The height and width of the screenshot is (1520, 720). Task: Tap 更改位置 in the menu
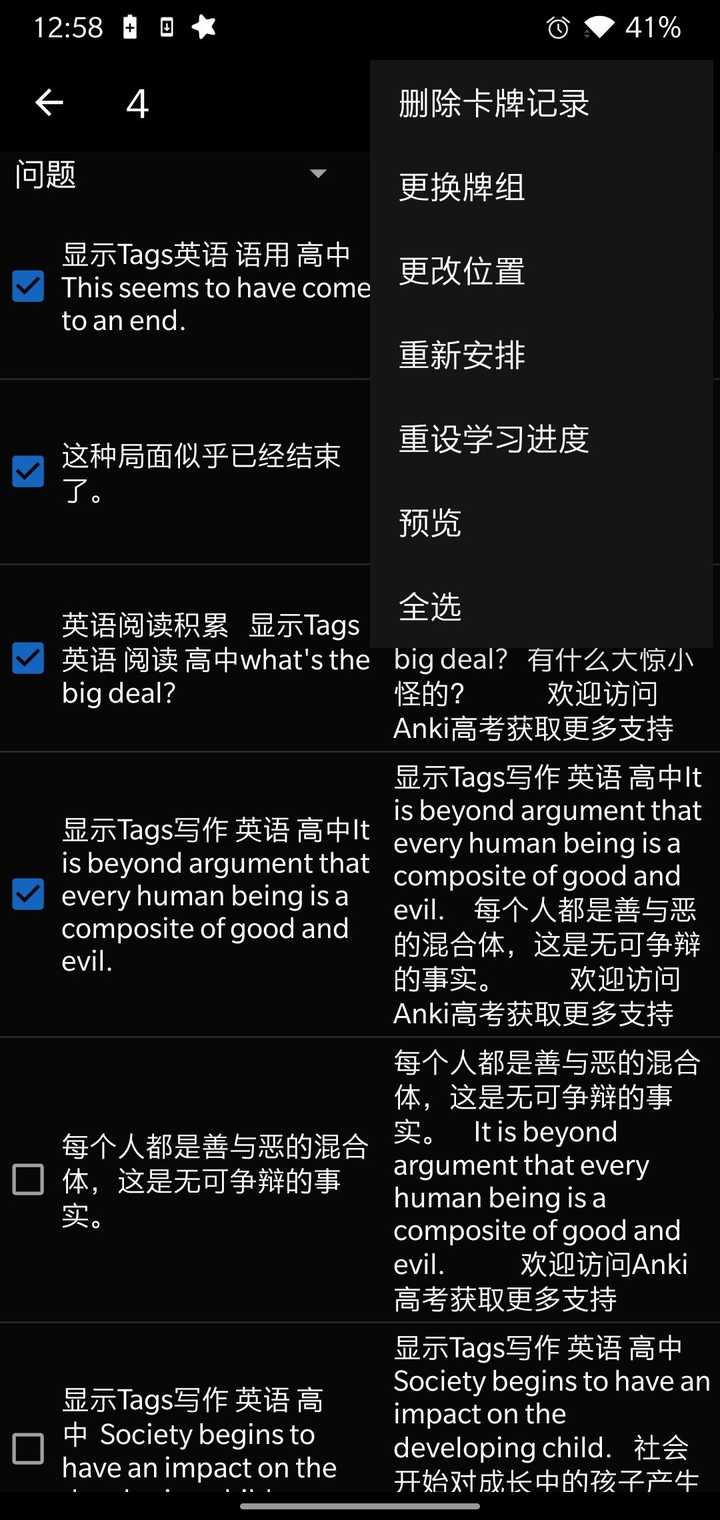point(462,272)
